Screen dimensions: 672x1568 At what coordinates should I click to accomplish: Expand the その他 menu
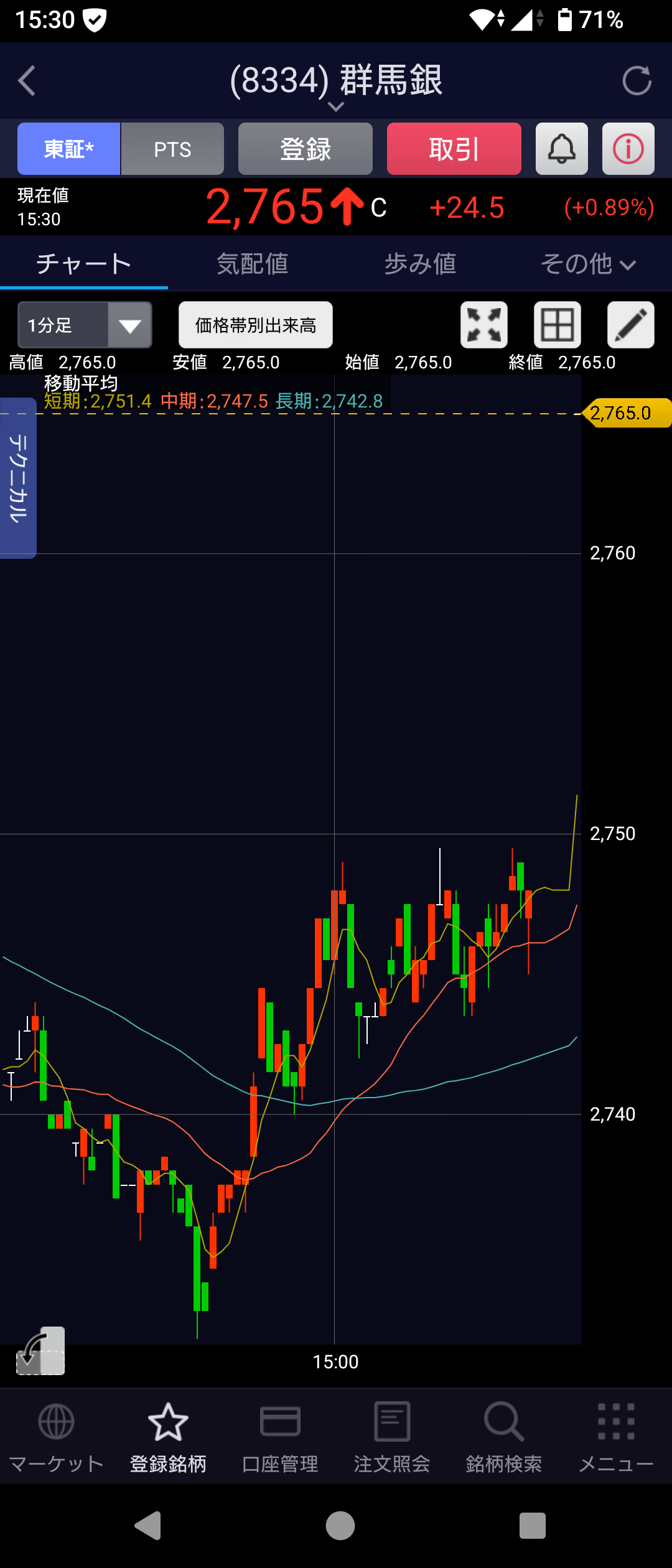tap(588, 264)
